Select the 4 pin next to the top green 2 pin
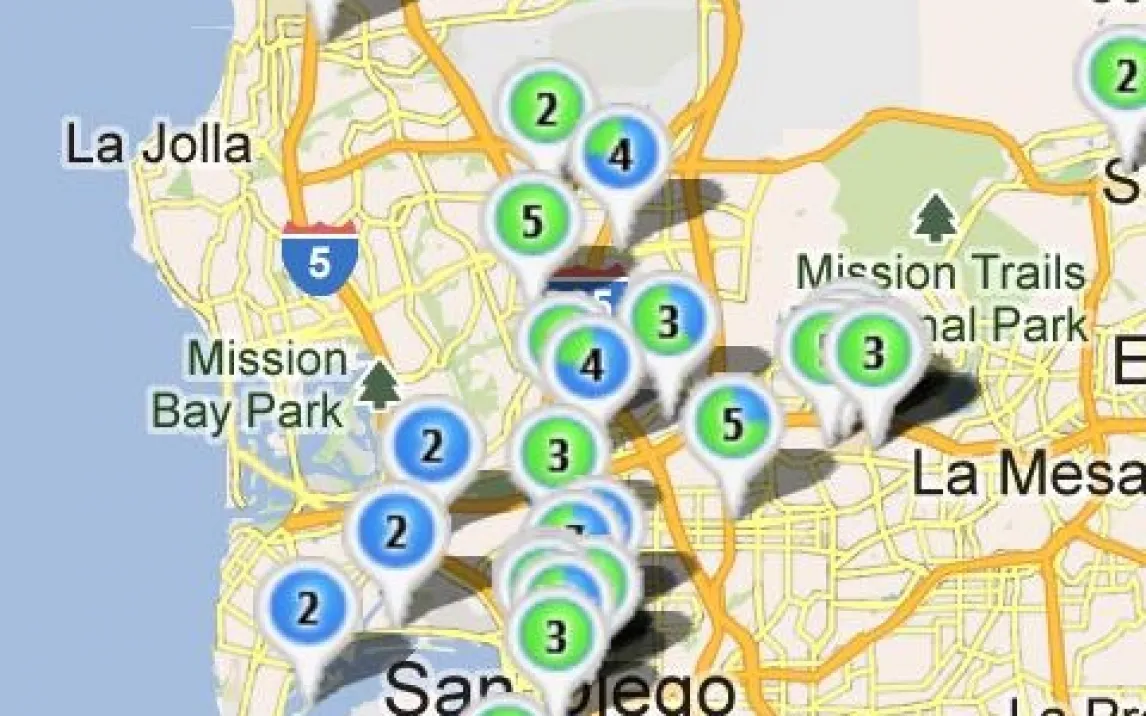Viewport: 1146px width, 716px height. [620, 156]
